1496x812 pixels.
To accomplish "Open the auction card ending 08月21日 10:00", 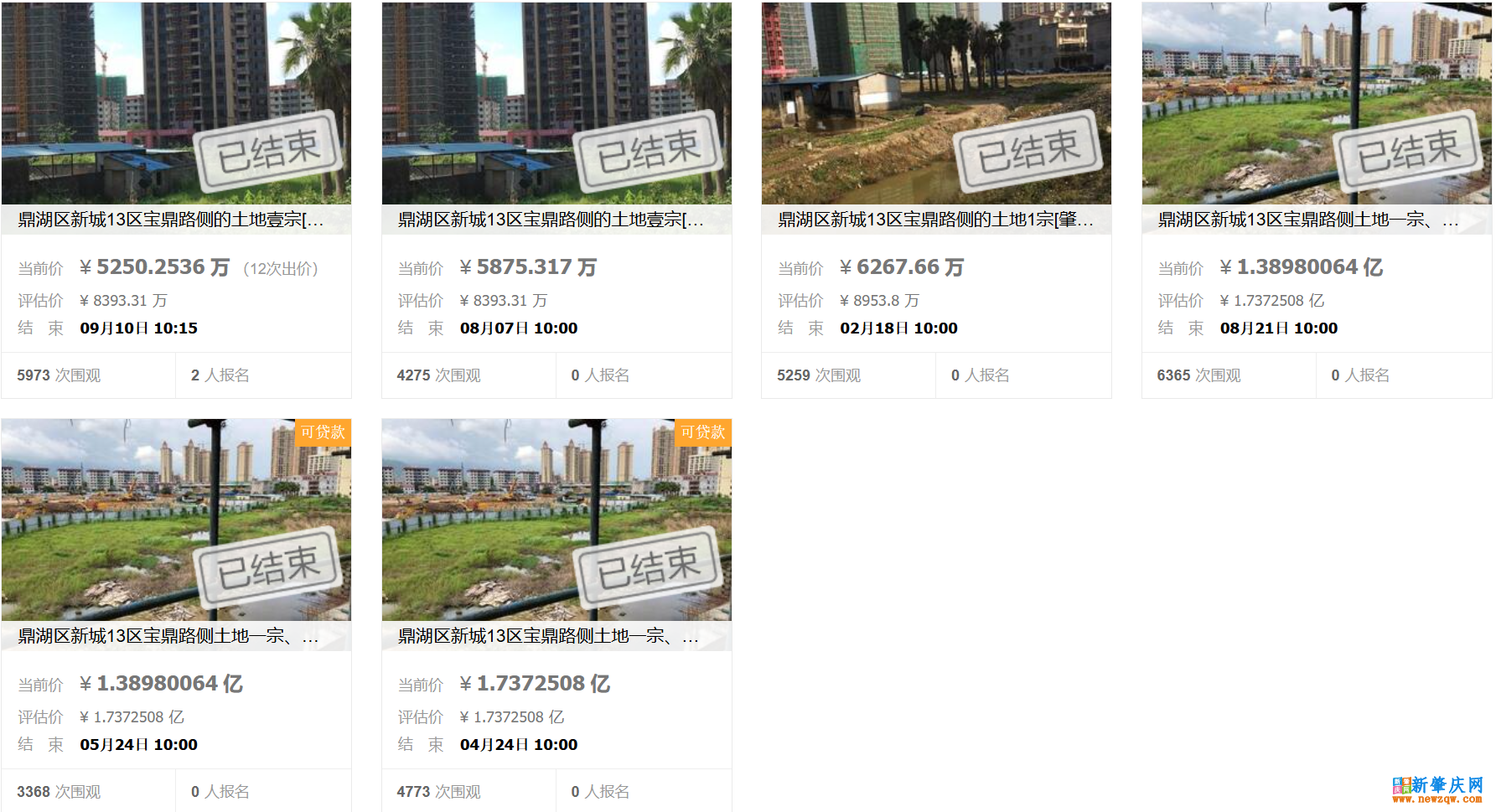I will (1308, 220).
